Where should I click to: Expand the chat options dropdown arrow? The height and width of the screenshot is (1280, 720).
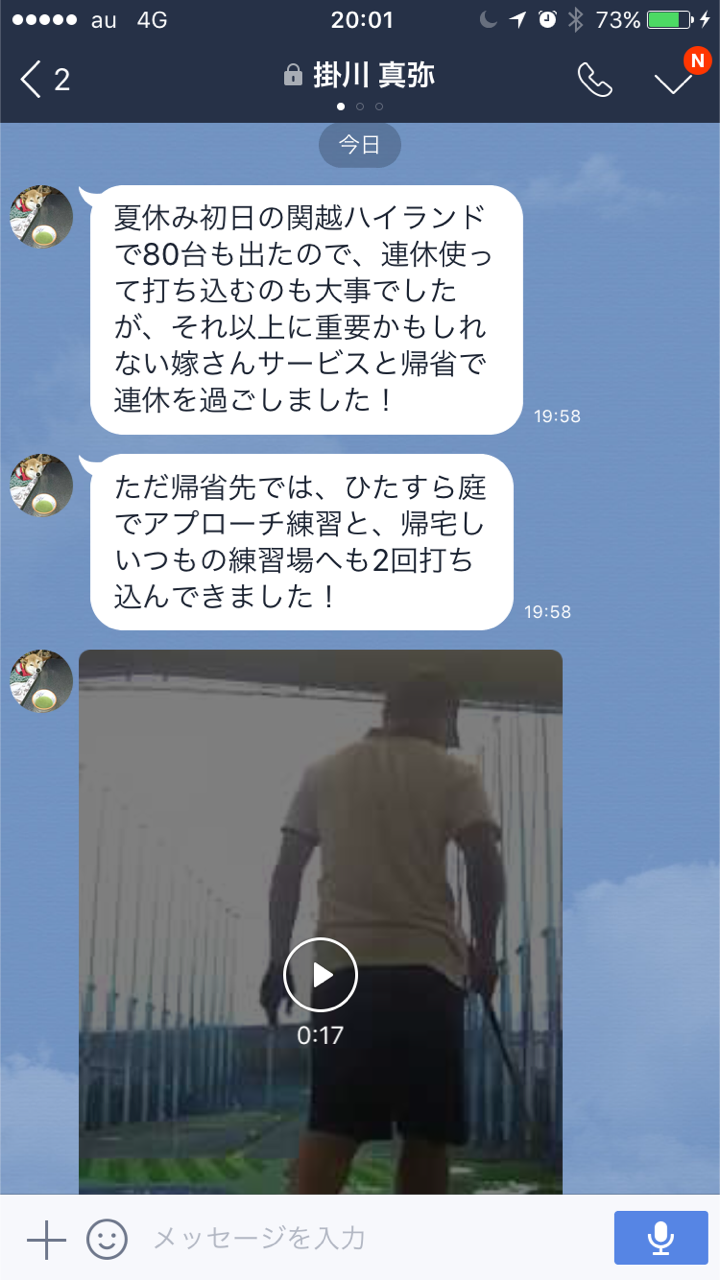(675, 81)
